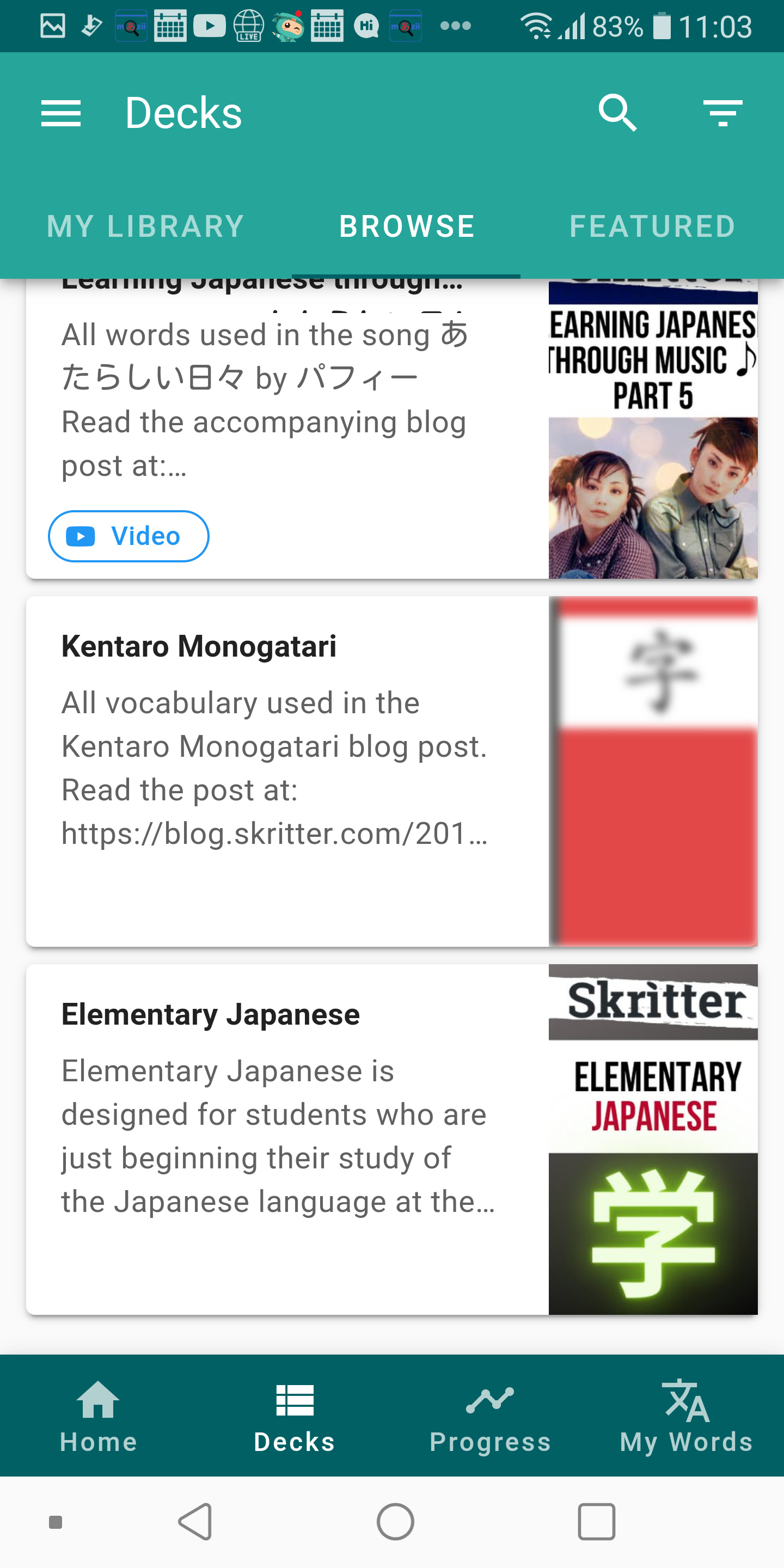Screen dimensions: 784x1568
Task: Switch to the My Library tab
Action: [145, 226]
